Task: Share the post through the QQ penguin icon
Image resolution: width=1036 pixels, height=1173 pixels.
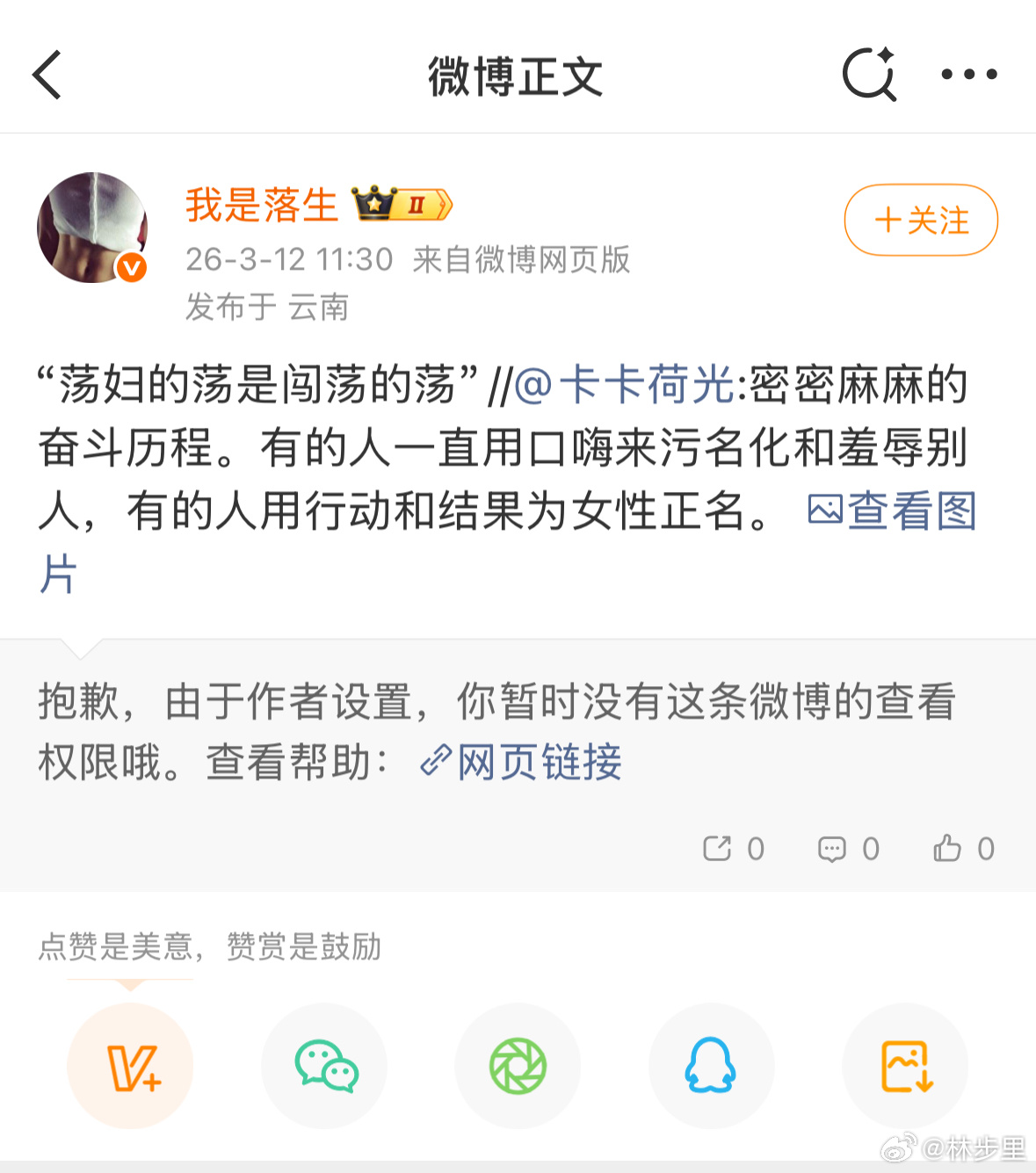Action: coord(712,1066)
